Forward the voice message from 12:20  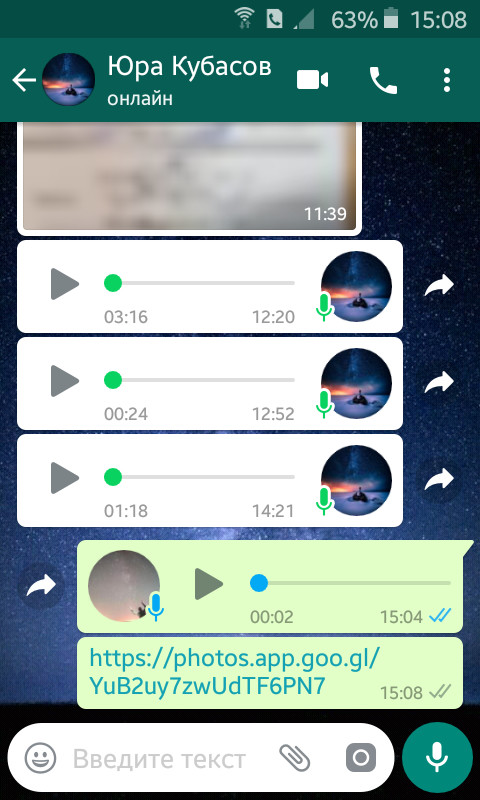439,285
